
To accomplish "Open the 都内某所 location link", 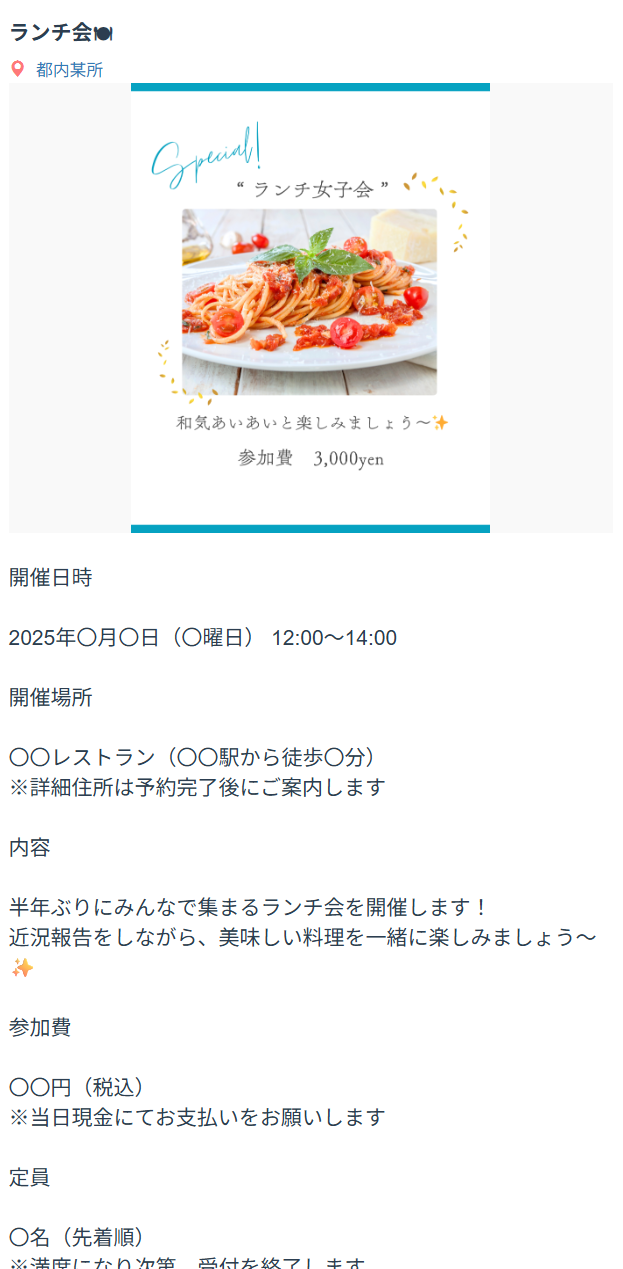I will pos(68,70).
